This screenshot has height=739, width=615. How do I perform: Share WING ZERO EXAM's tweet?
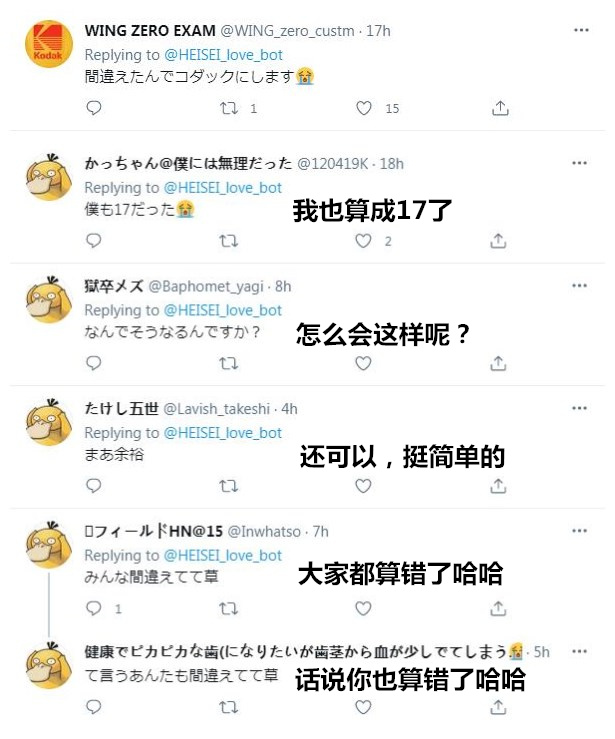pos(499,108)
